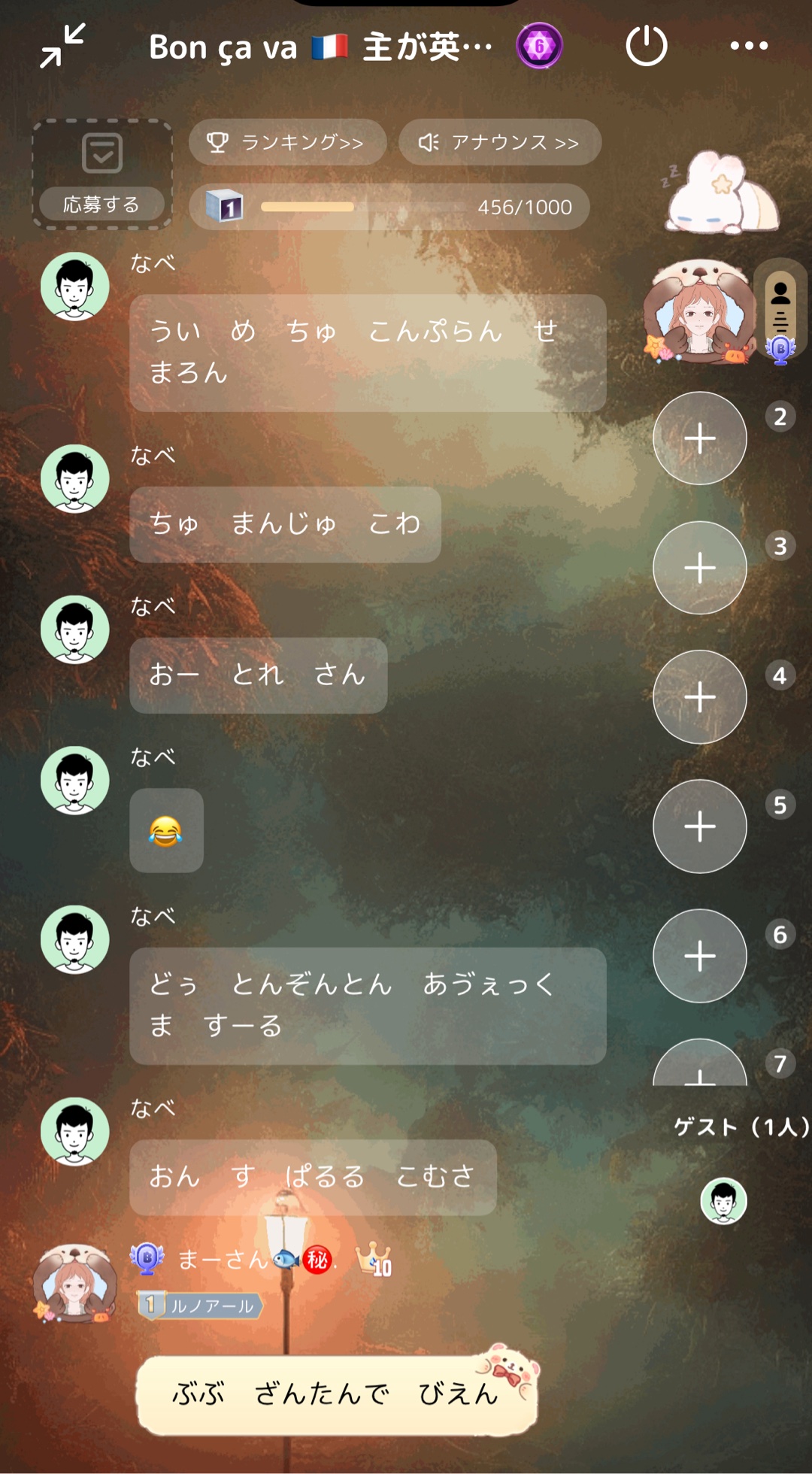
Task: Open the guest avatar under ゲスト（1人）
Action: (x=723, y=1201)
